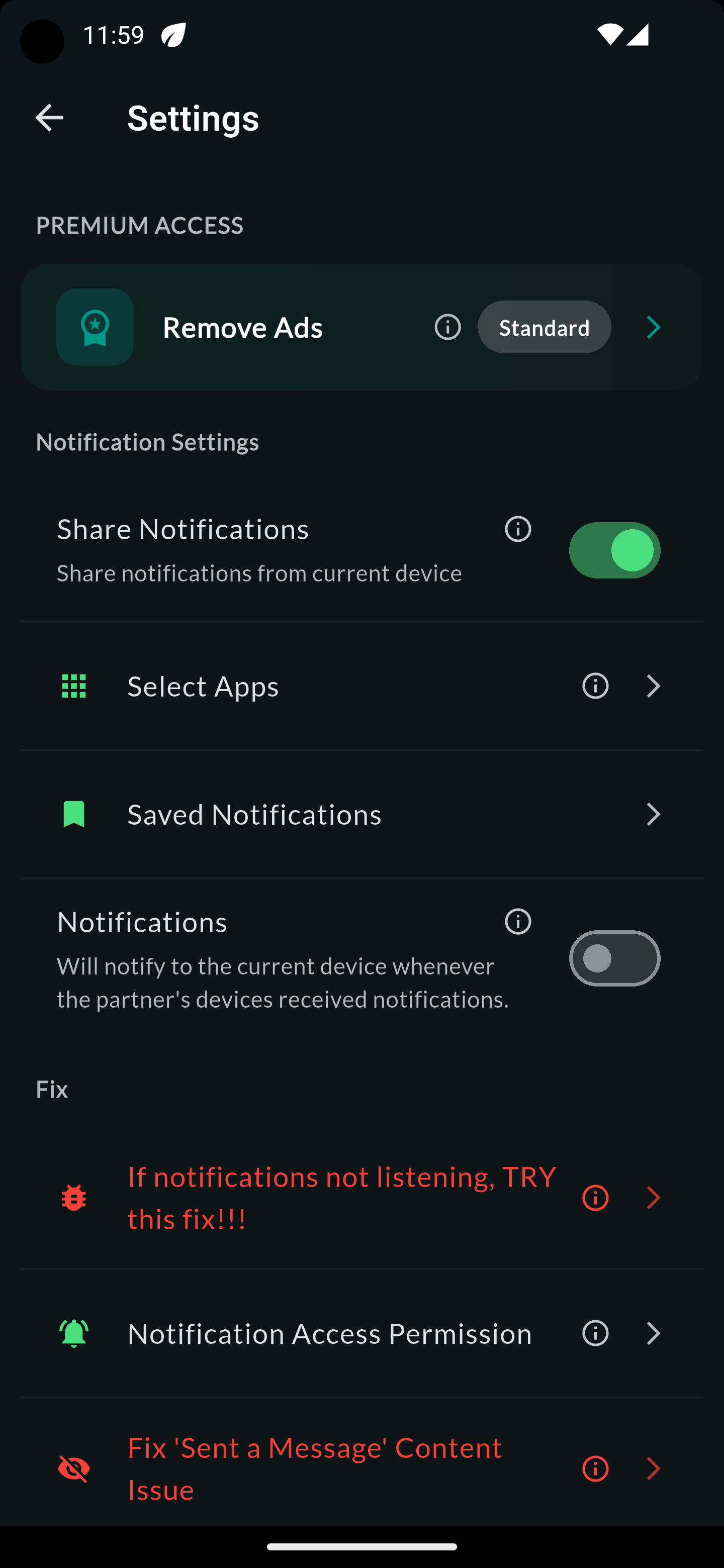The image size is (724, 1568).
Task: Open 'If notifications not listening, TRY this fix!!!'
Action: pyautogui.click(x=341, y=1197)
